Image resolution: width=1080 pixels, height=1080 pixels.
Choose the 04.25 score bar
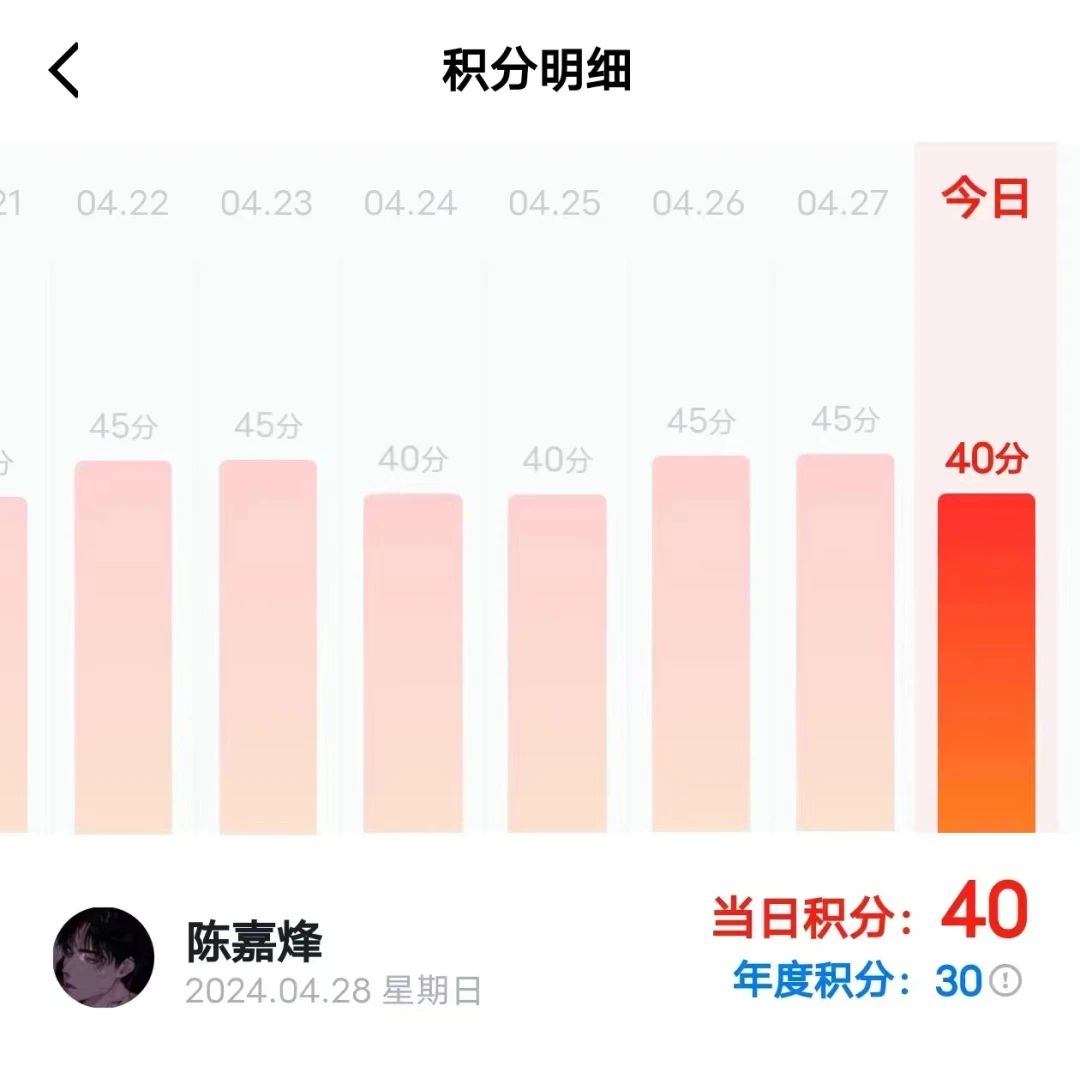click(557, 662)
